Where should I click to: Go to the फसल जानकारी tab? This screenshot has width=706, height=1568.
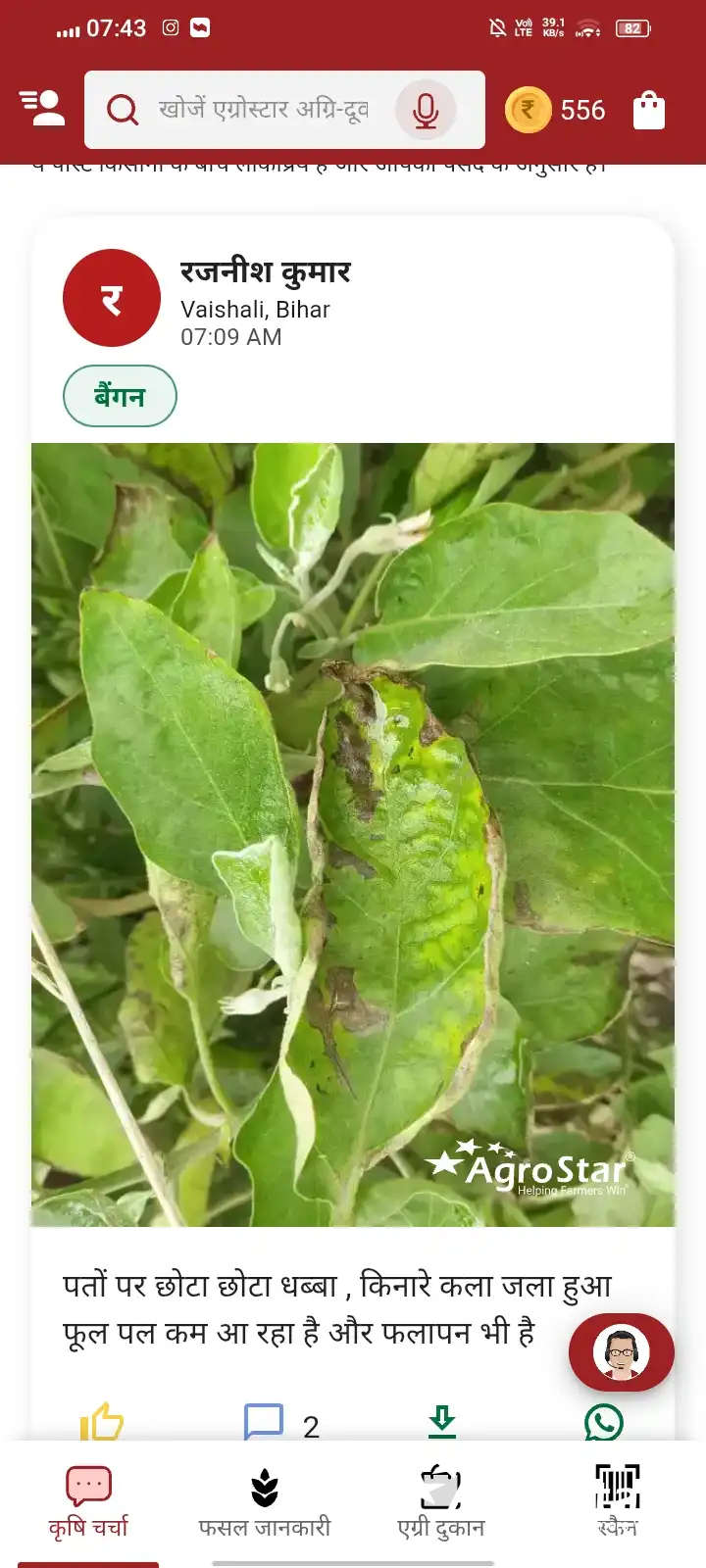265,1501
